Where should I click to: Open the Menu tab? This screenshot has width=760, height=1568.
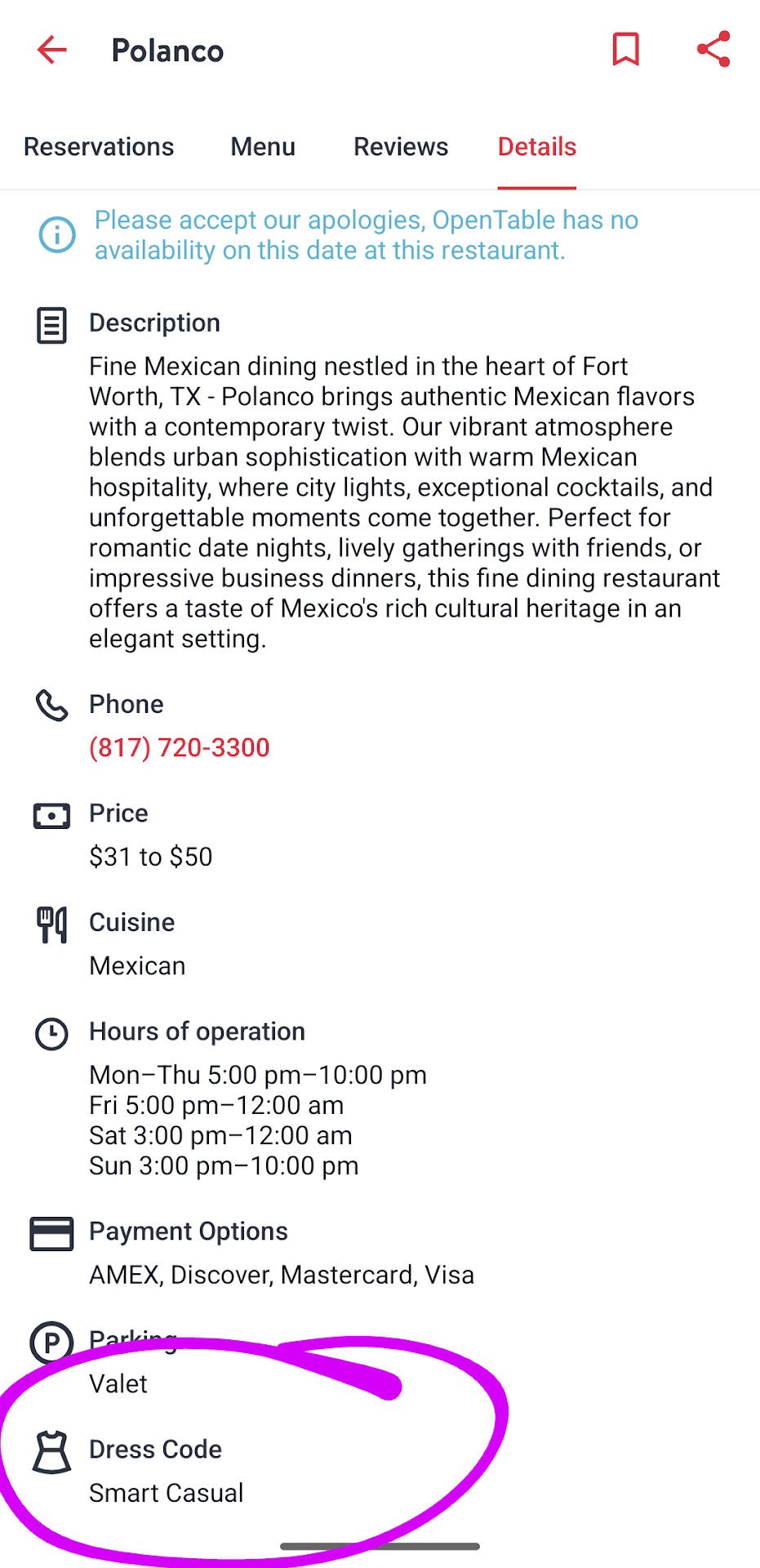263,147
